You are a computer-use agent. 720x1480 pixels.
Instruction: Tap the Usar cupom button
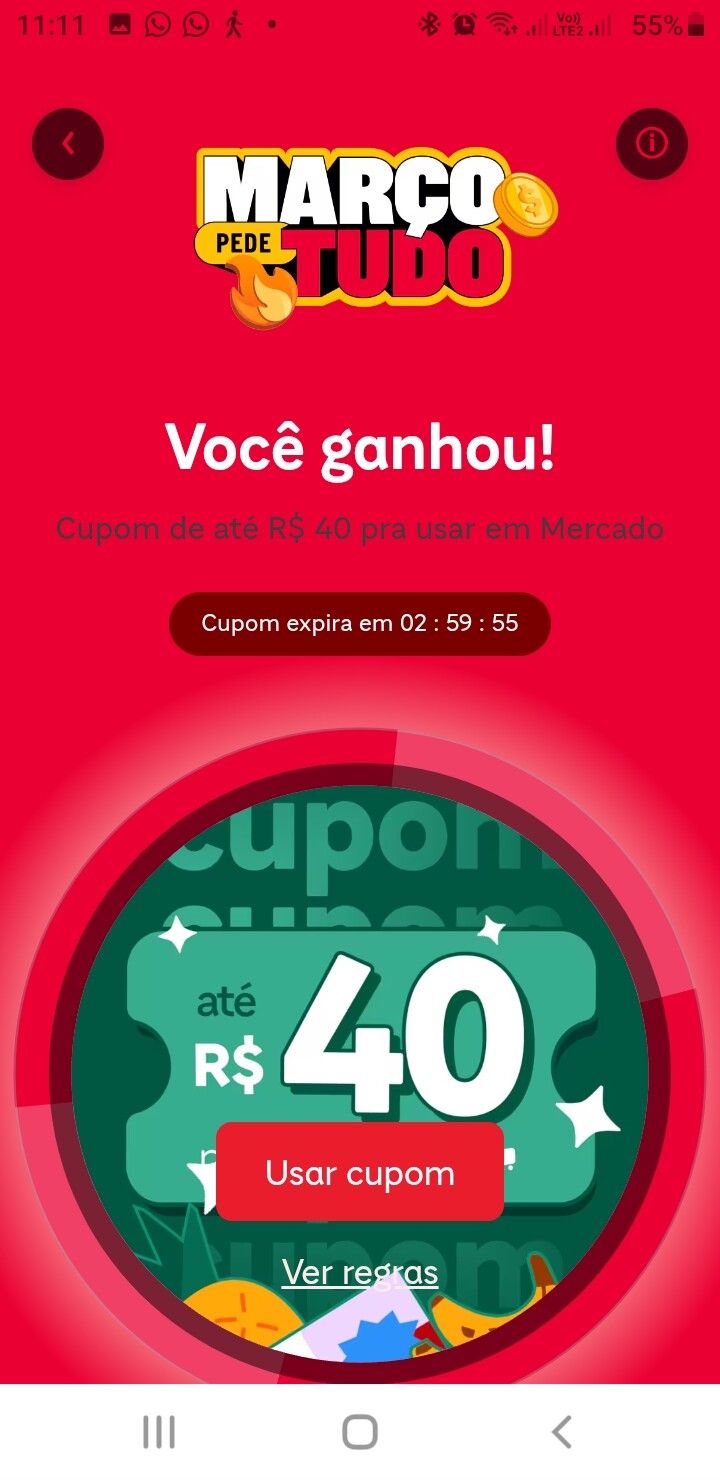[x=360, y=1172]
